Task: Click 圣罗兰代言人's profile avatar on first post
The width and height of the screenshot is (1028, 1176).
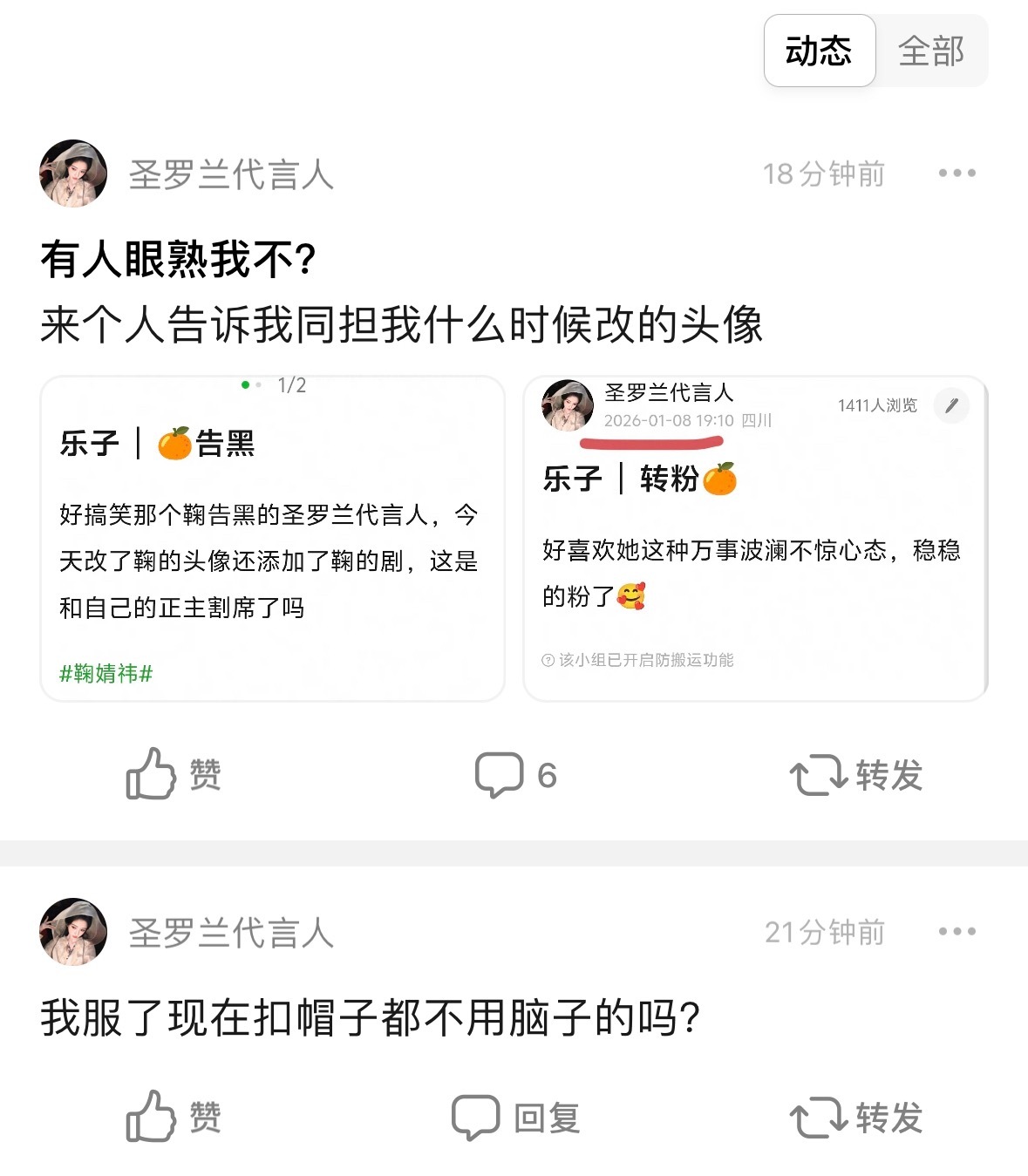Action: click(x=73, y=173)
